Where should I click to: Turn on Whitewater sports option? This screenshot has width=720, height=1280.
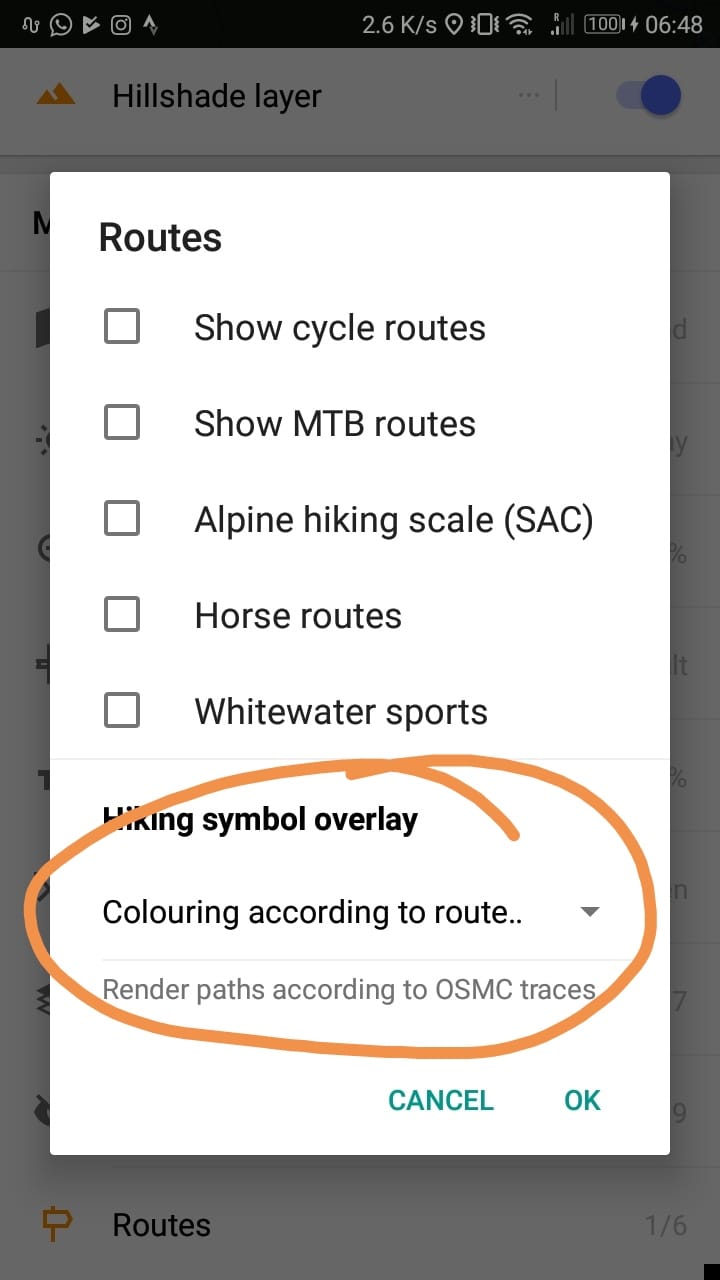[x=122, y=711]
